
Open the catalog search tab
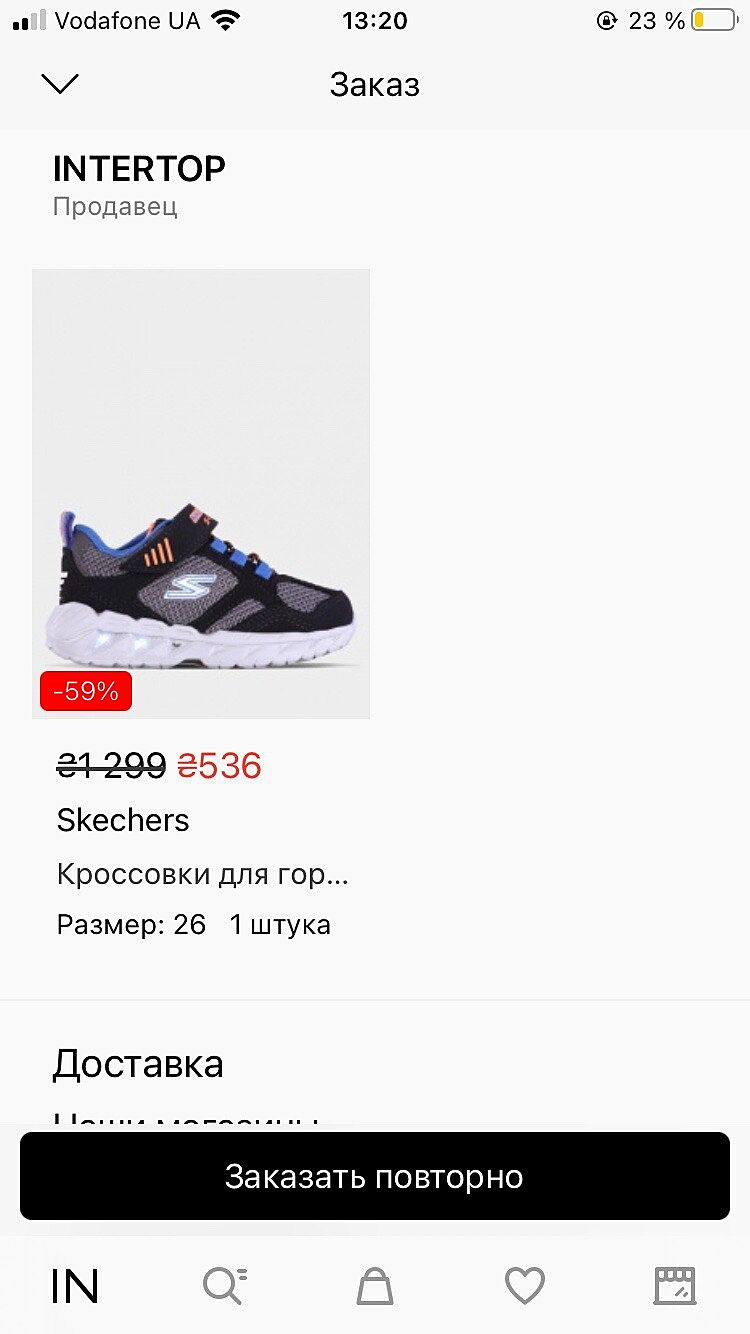[224, 1286]
